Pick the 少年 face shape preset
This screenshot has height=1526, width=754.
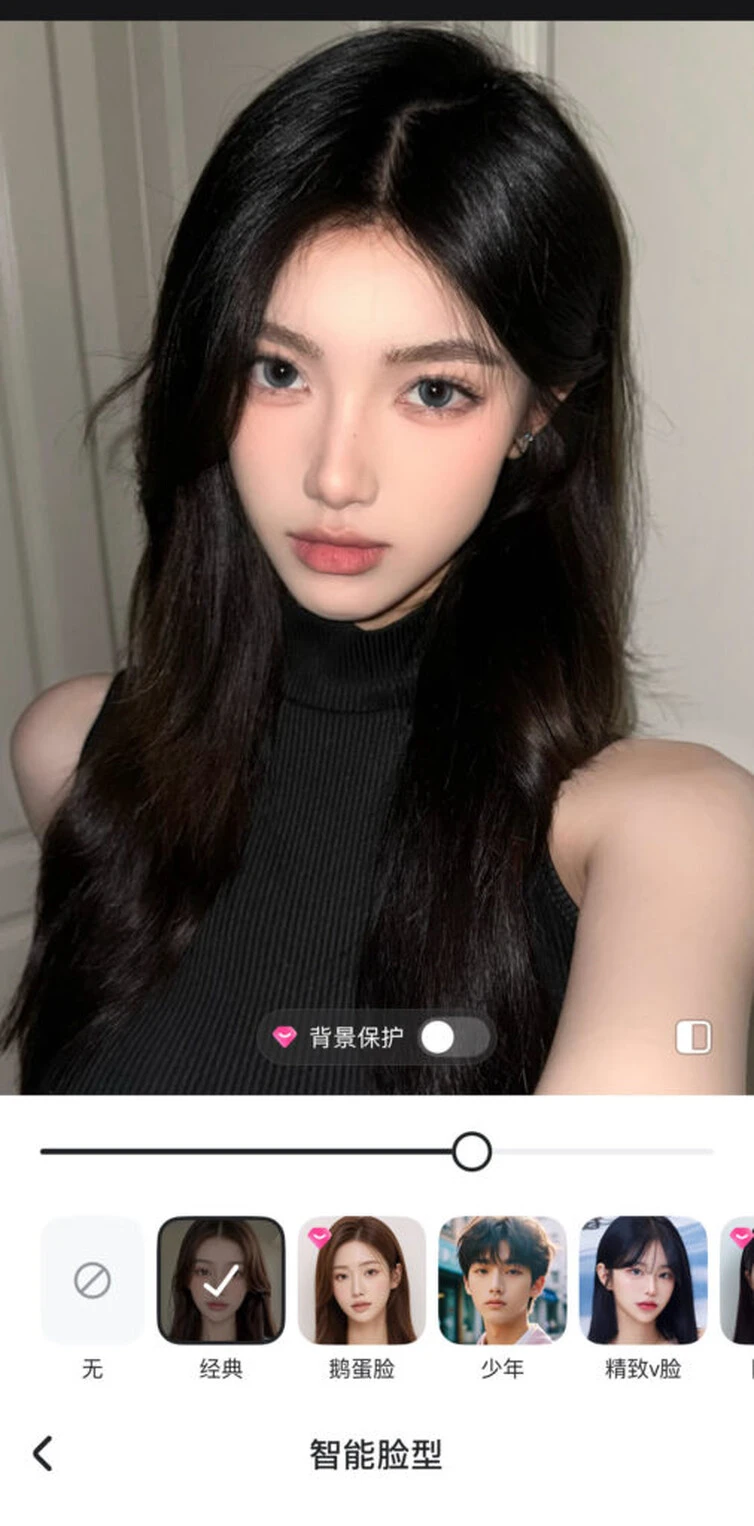pyautogui.click(x=502, y=1280)
